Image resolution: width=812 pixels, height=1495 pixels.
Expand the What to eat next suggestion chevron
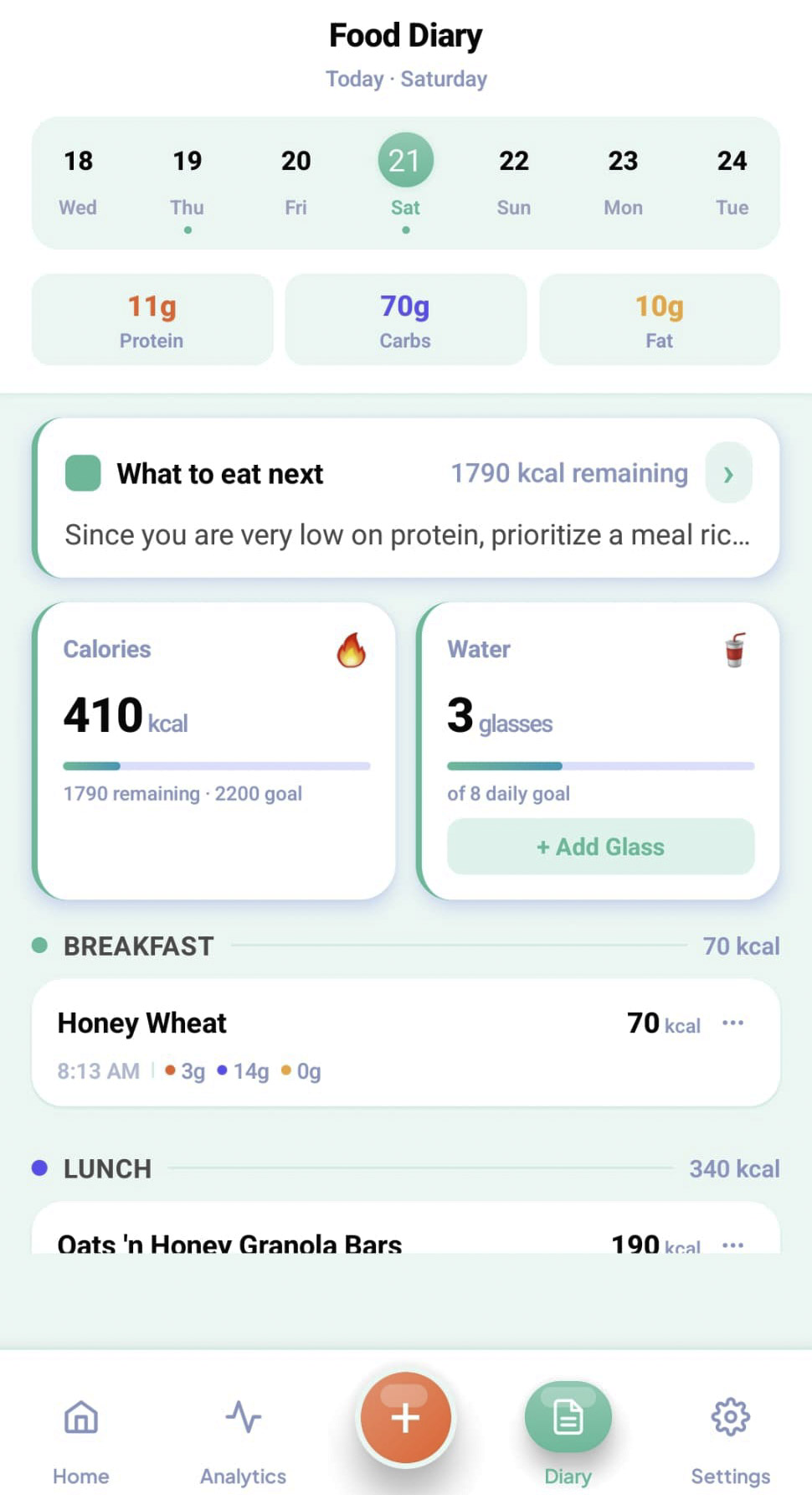[727, 473]
